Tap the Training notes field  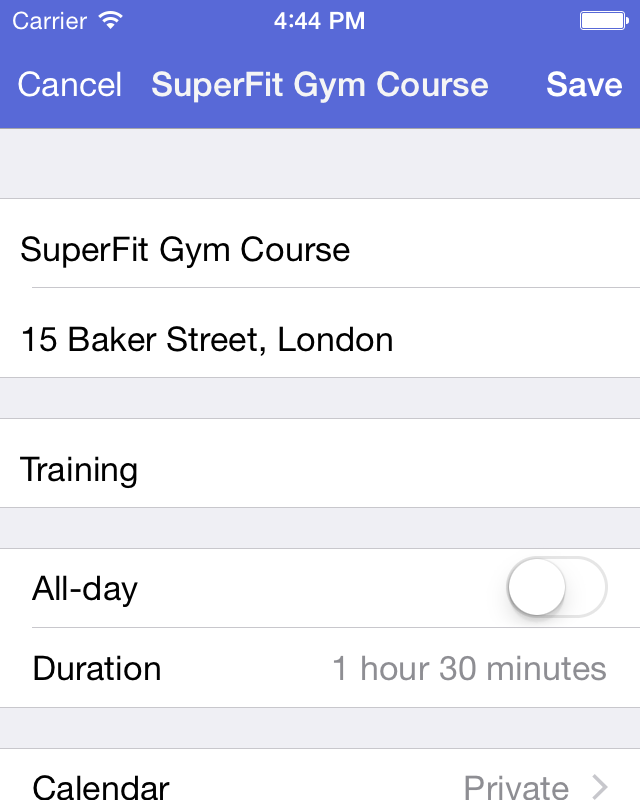(320, 469)
